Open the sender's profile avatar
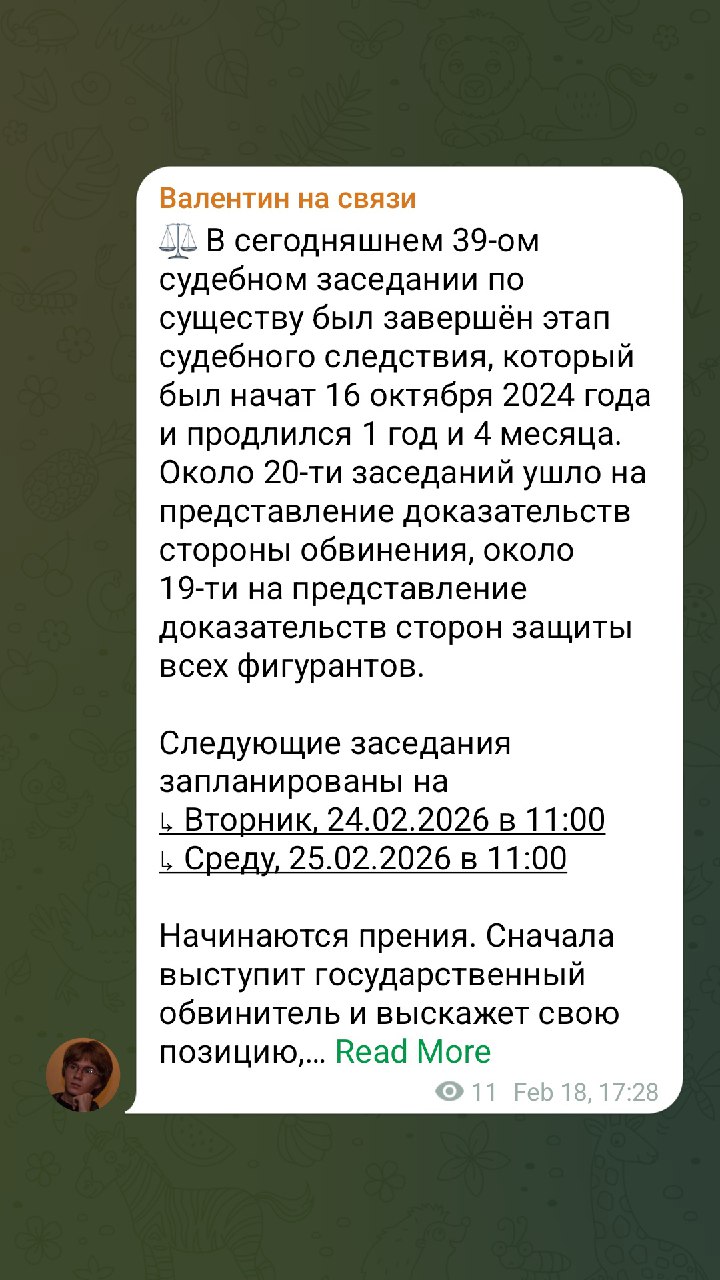The width and height of the screenshot is (720, 1280). tap(83, 1074)
